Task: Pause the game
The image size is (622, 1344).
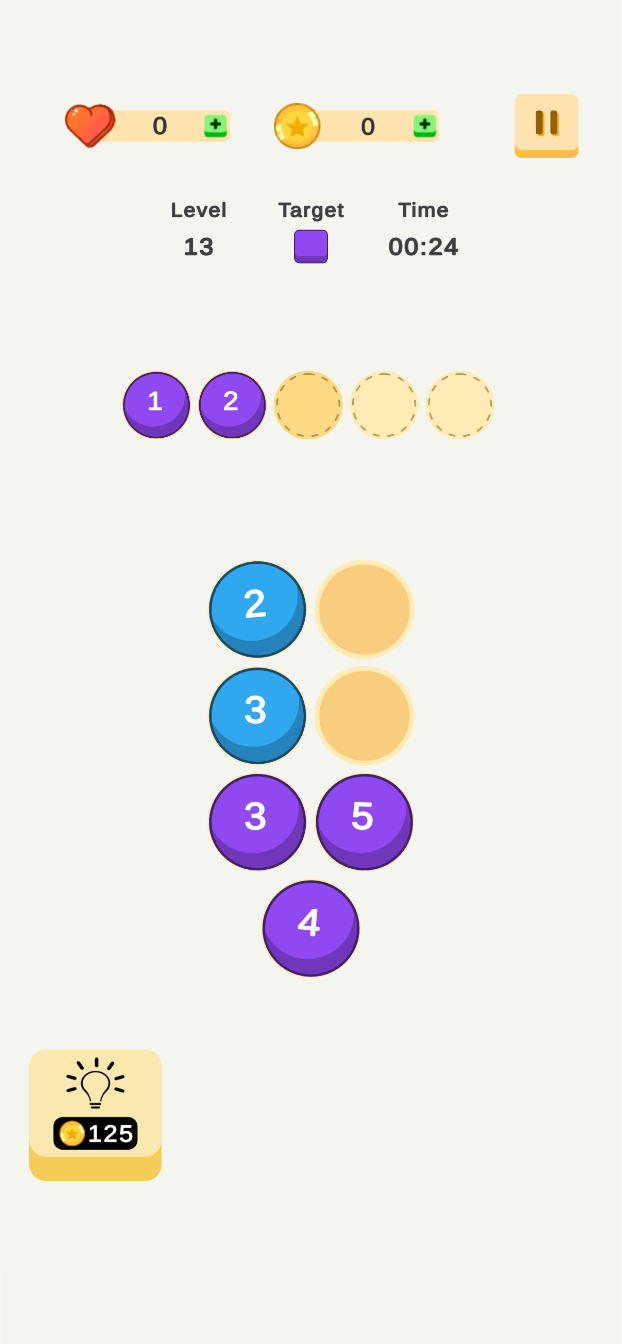Action: click(546, 124)
